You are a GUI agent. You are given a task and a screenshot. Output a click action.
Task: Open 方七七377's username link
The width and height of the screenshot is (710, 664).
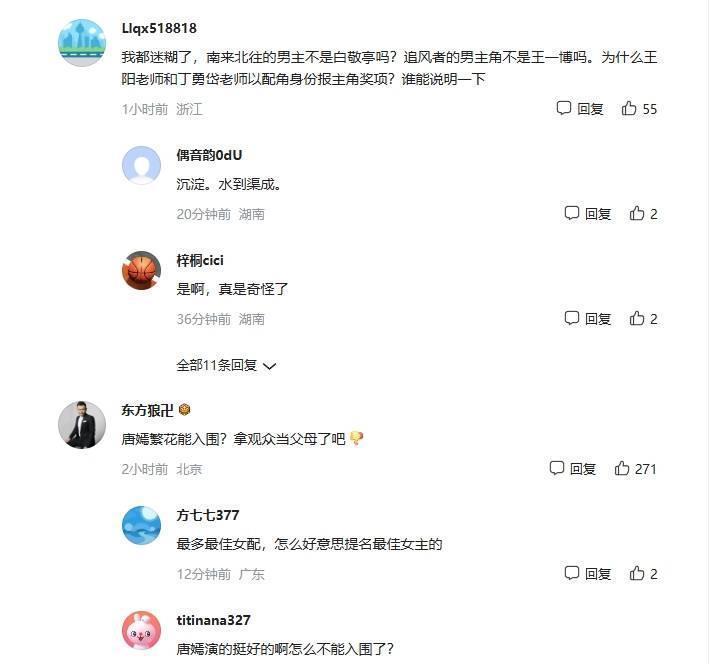pos(208,516)
